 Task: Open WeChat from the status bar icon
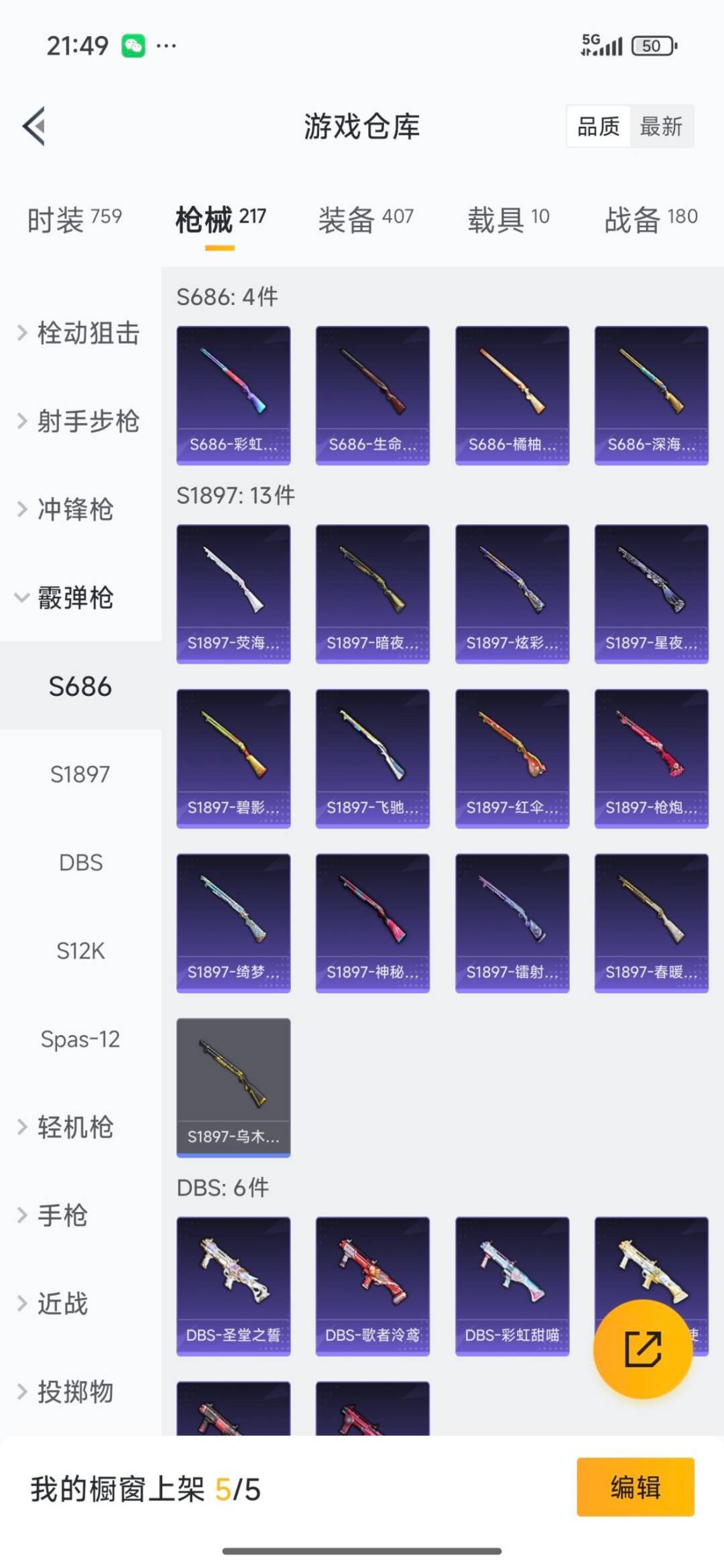point(134,46)
